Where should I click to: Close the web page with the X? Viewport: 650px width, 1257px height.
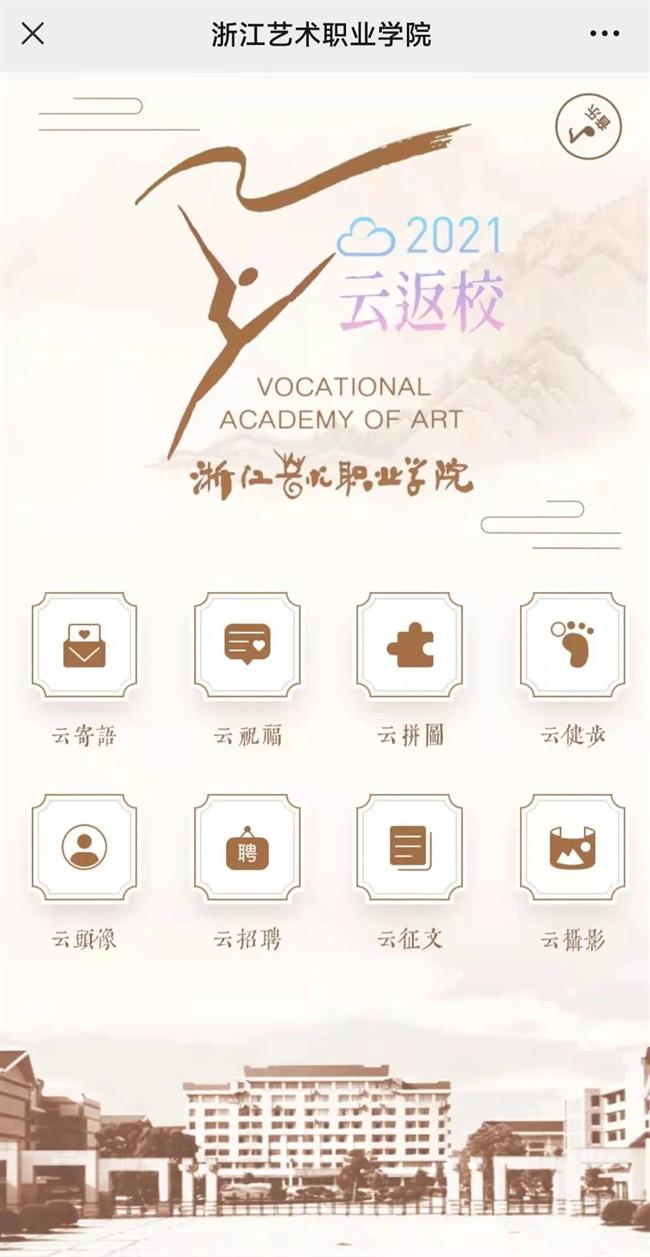33,34
